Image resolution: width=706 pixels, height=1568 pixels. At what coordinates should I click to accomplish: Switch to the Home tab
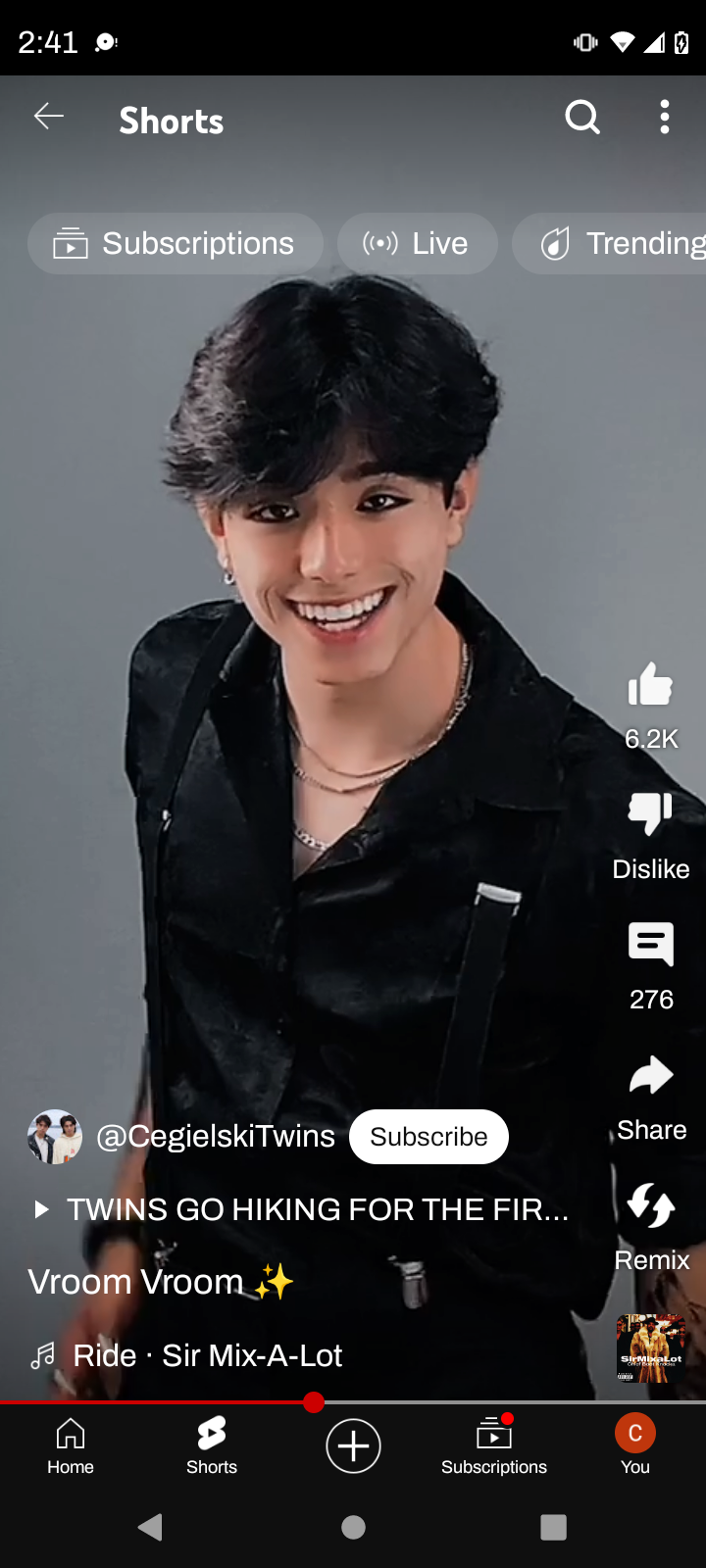pos(71,1445)
